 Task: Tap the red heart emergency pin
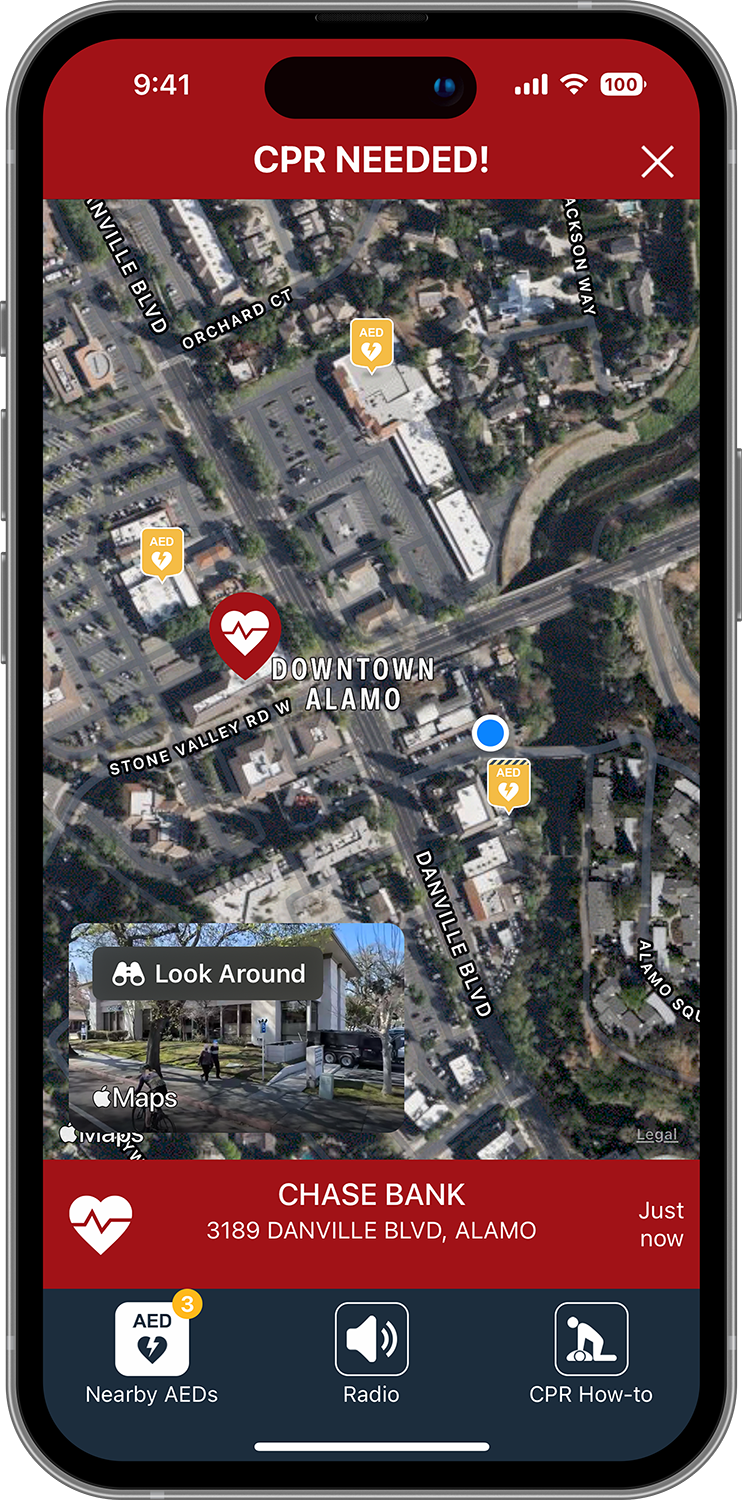click(245, 631)
